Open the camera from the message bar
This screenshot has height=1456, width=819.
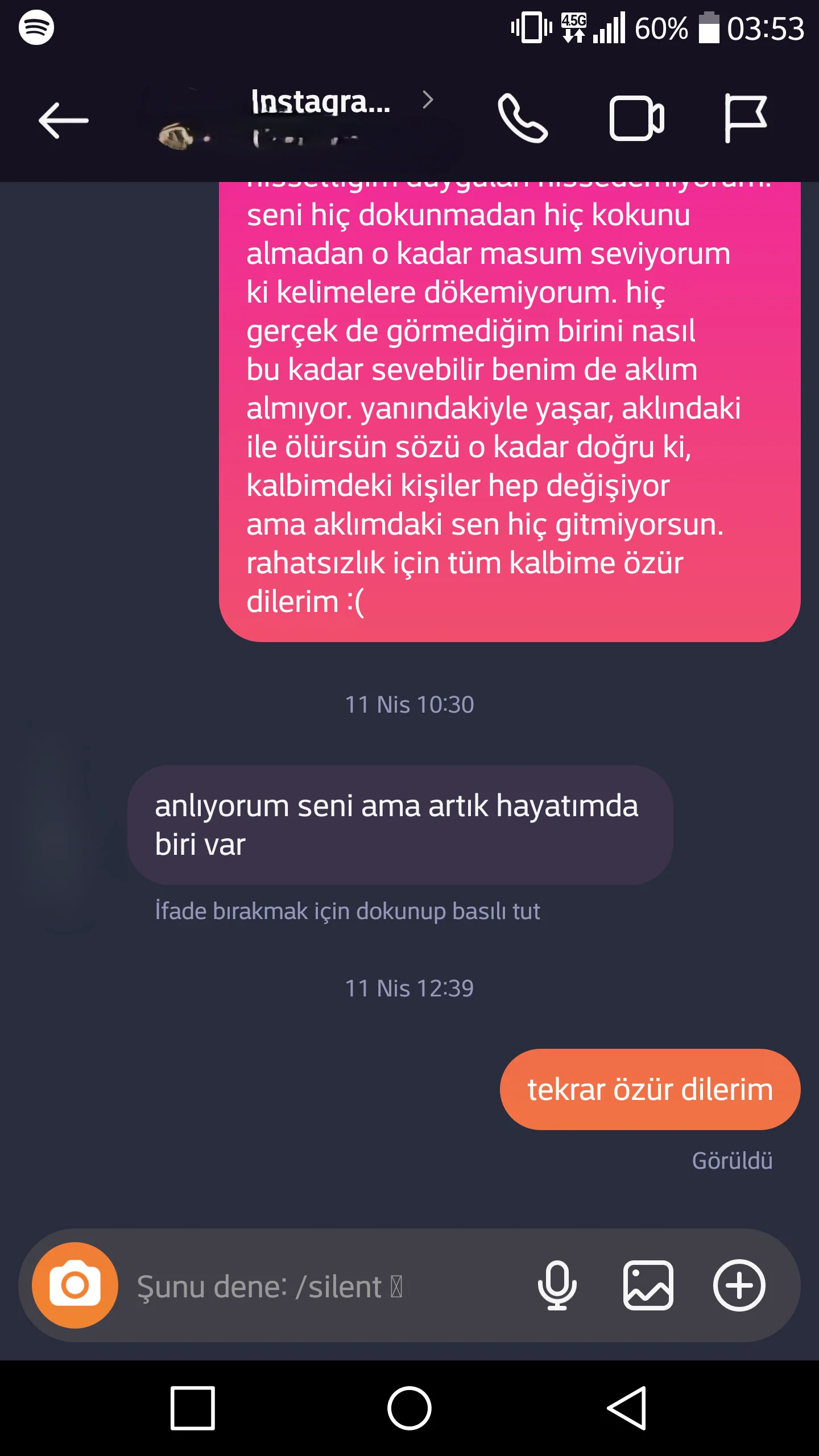75,1285
